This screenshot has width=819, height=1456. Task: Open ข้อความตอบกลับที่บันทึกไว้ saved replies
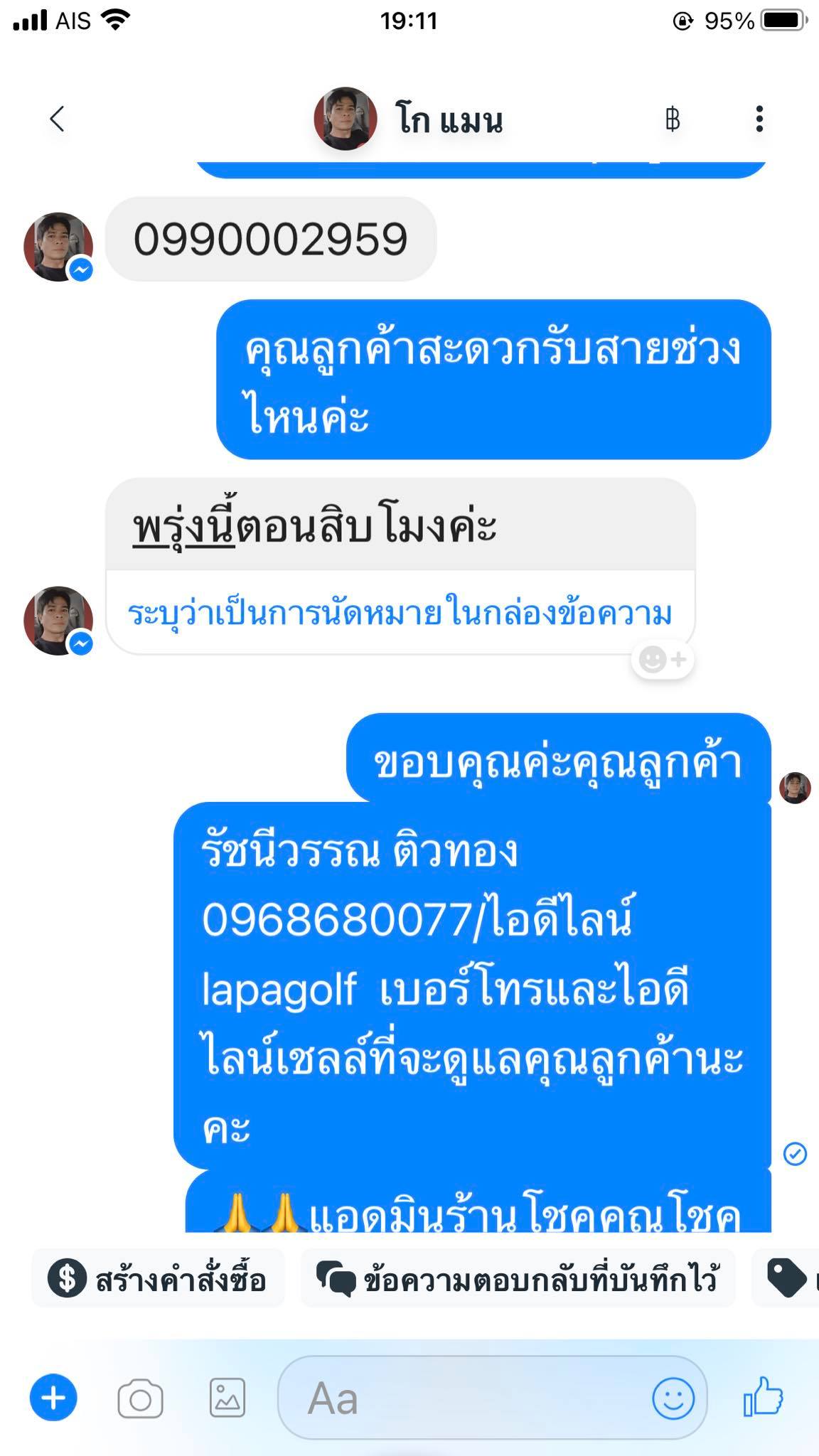pos(518,1279)
